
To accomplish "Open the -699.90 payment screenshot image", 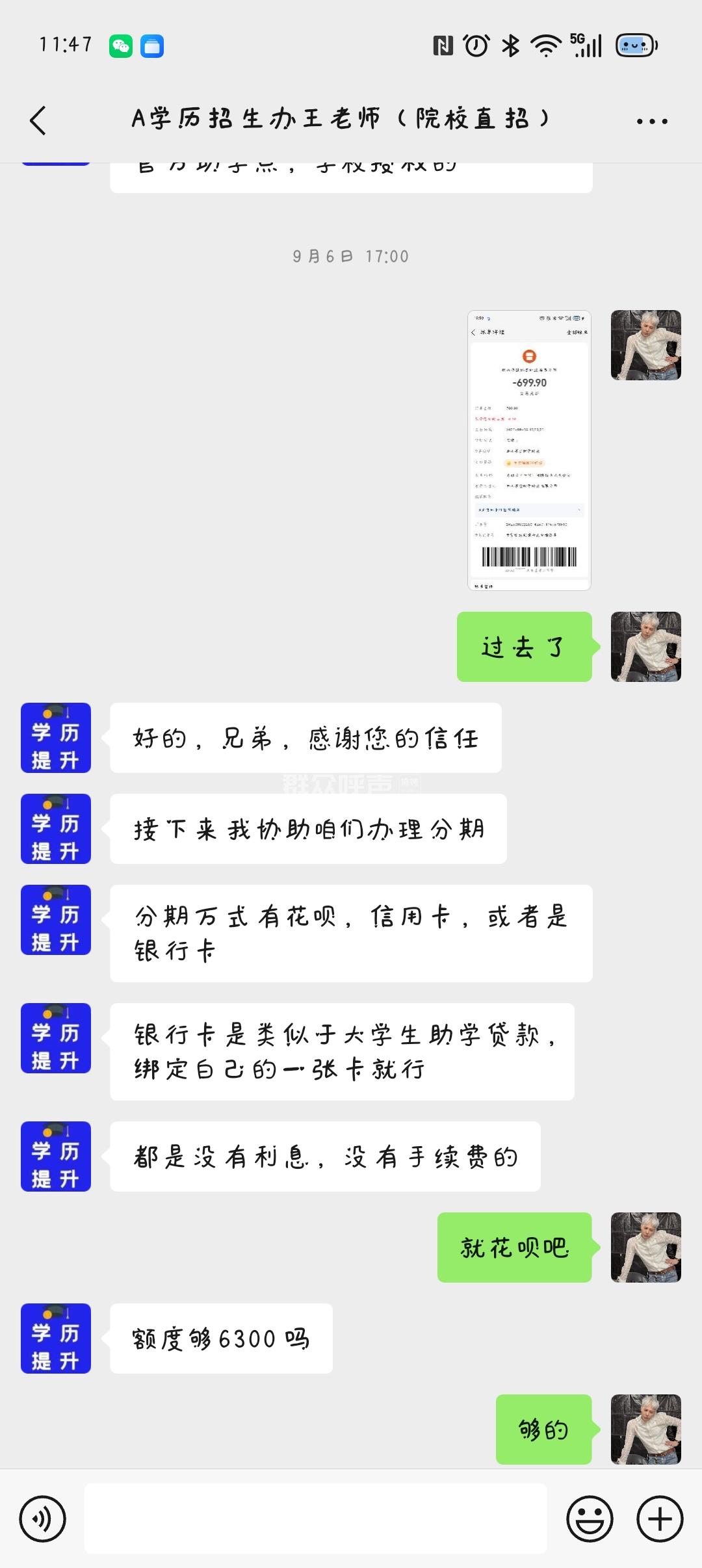I will click(x=529, y=450).
